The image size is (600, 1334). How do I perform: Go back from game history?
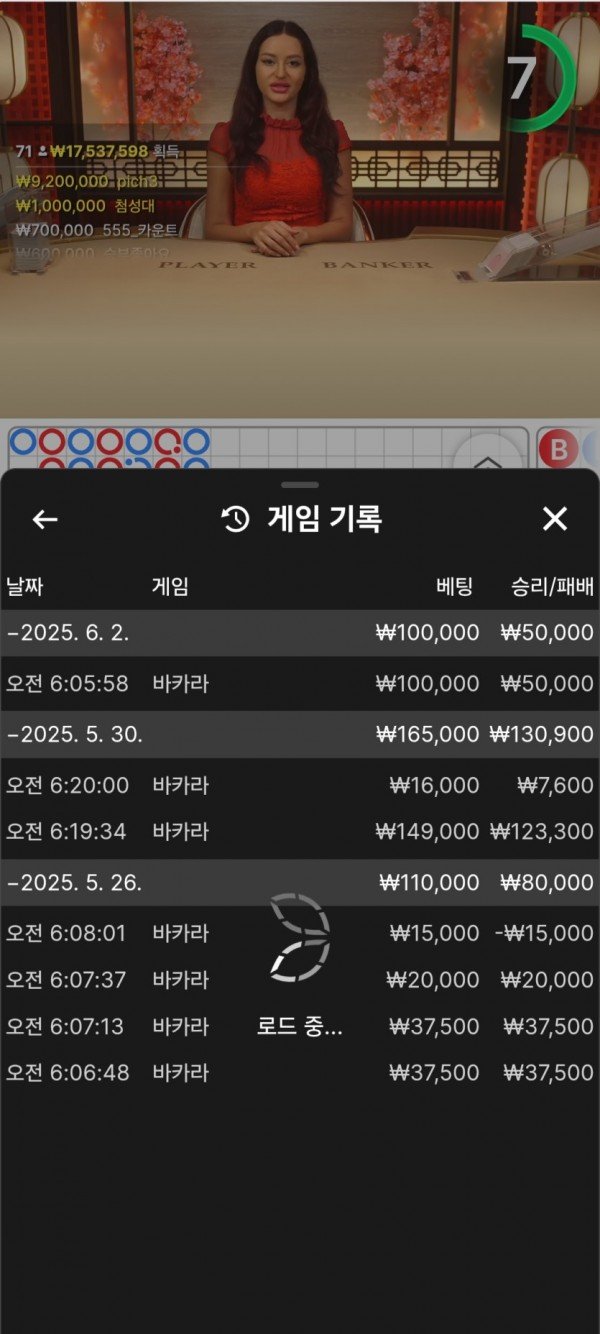coord(45,519)
